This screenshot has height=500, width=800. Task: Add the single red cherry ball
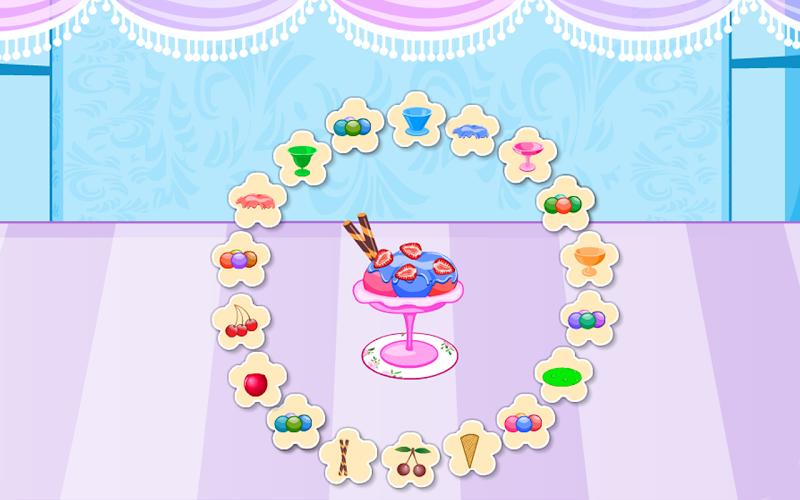257,381
